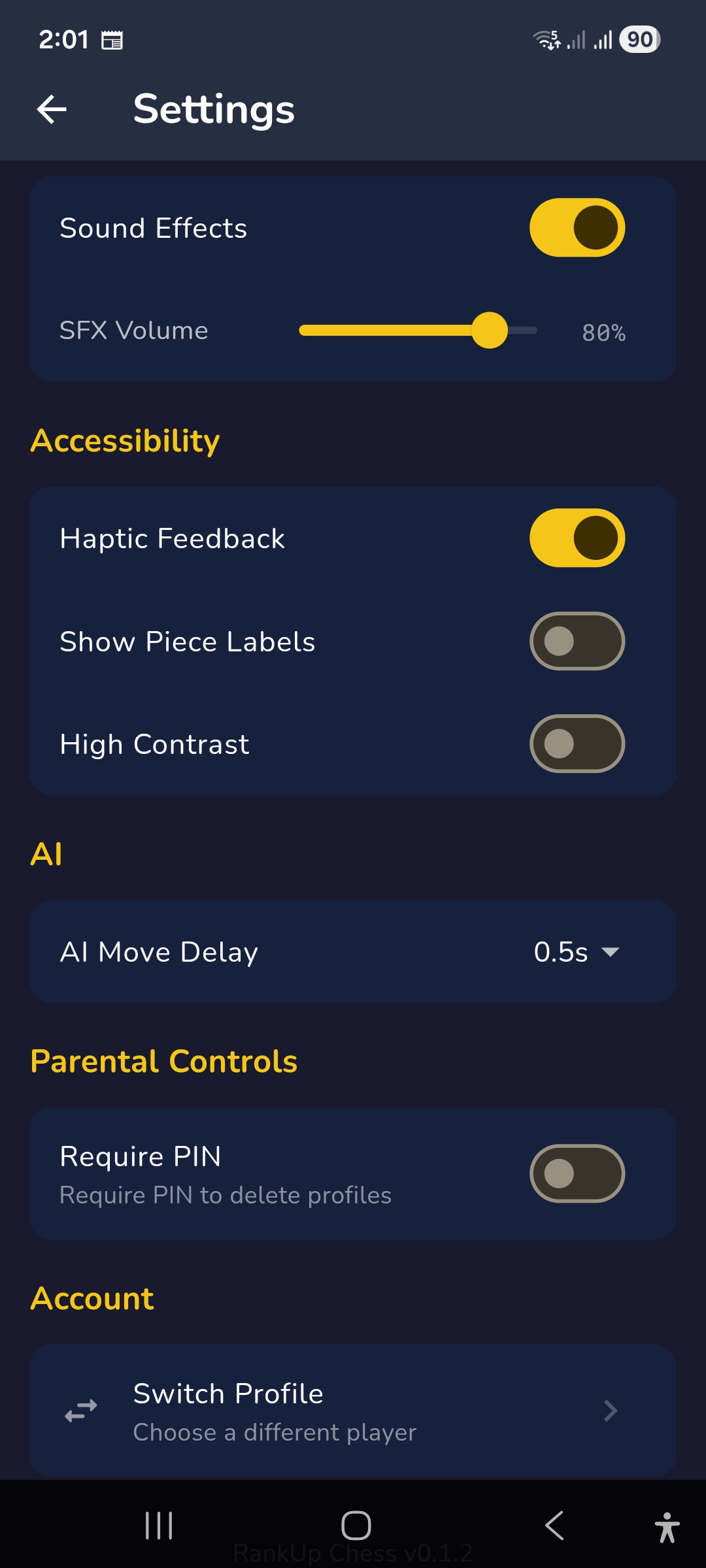Enable Show Piece Labels
706x1568 pixels.
pos(577,642)
